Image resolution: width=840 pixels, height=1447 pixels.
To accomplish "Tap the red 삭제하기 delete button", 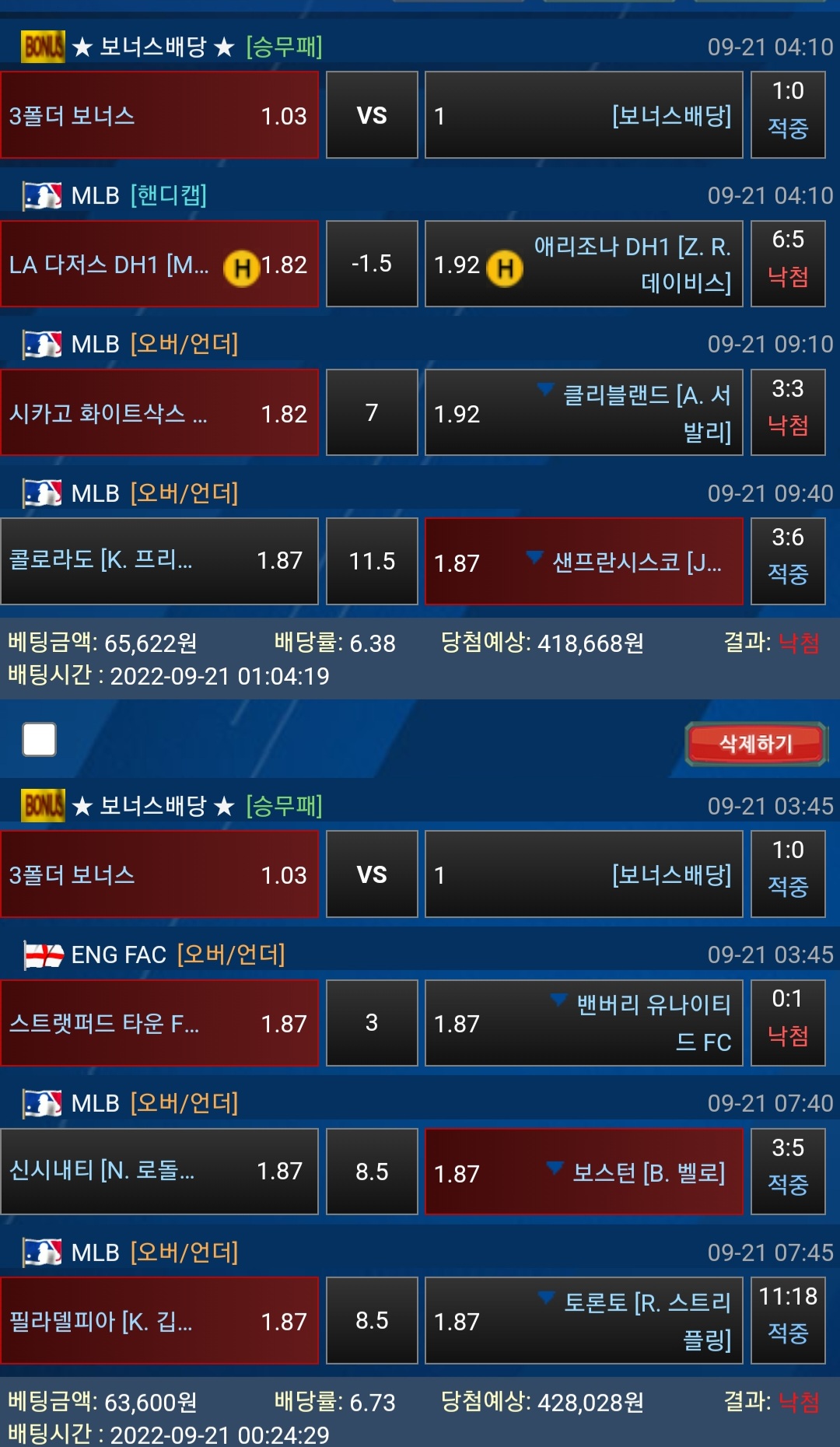I will 755,744.
